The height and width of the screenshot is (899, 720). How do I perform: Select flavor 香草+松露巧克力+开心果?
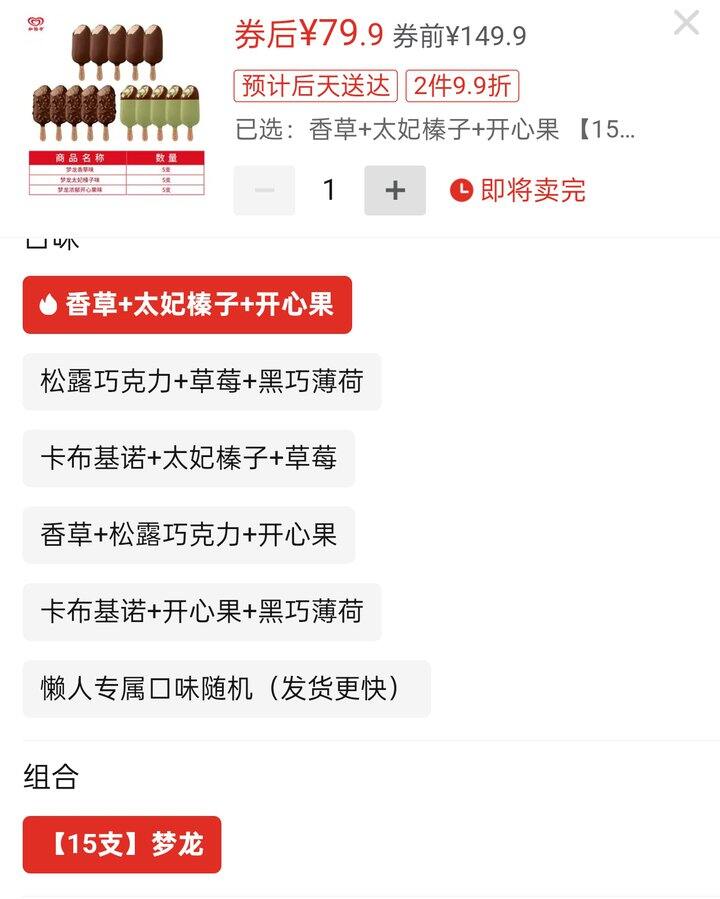click(x=190, y=536)
